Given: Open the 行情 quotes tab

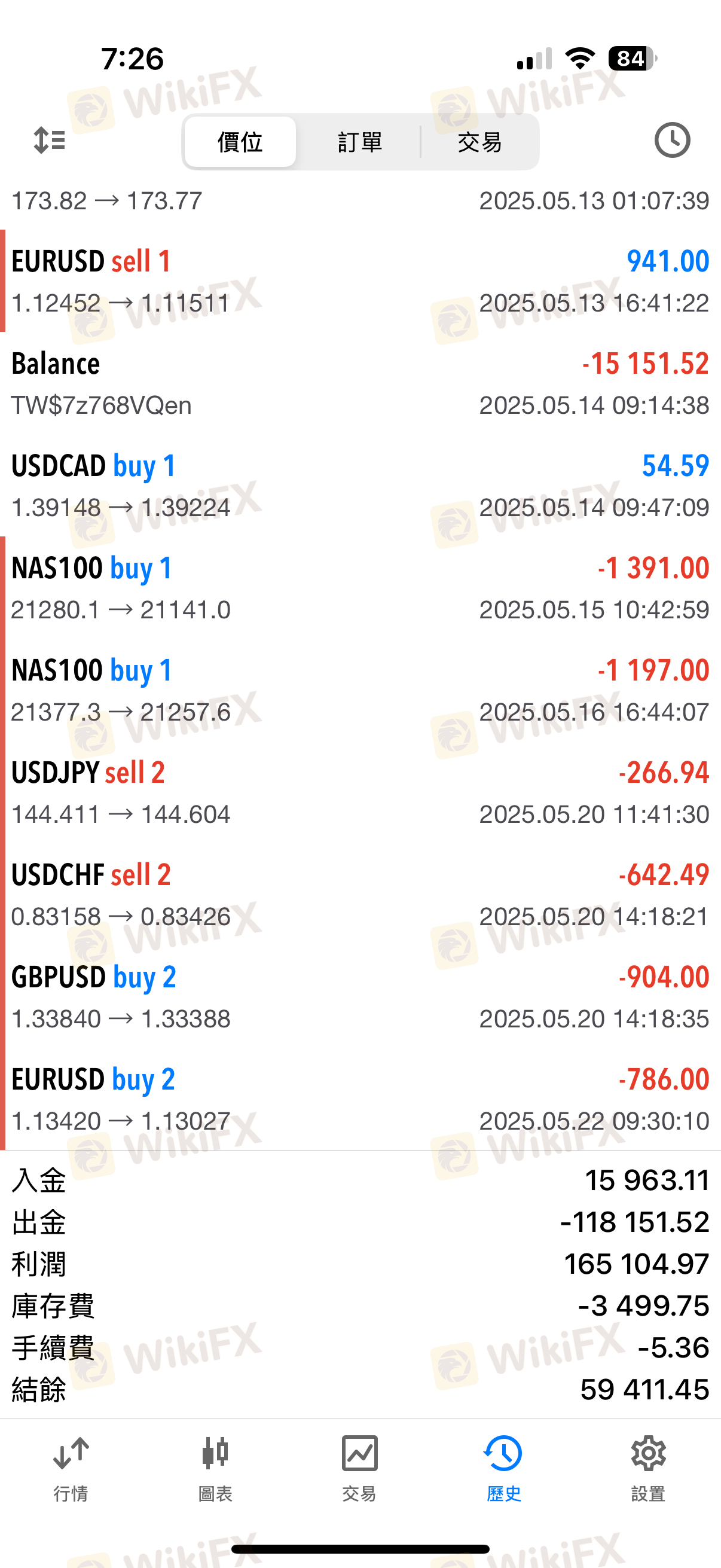Looking at the screenshot, I should [x=71, y=1468].
